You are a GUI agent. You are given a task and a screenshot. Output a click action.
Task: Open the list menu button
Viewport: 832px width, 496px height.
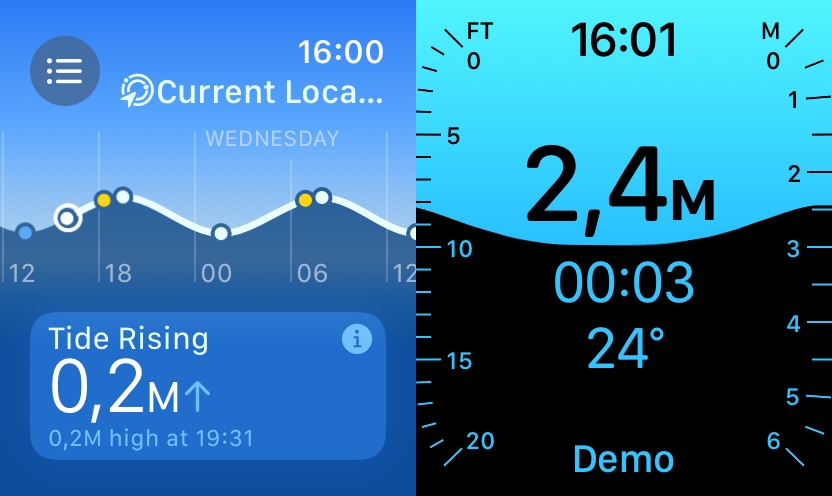64,71
